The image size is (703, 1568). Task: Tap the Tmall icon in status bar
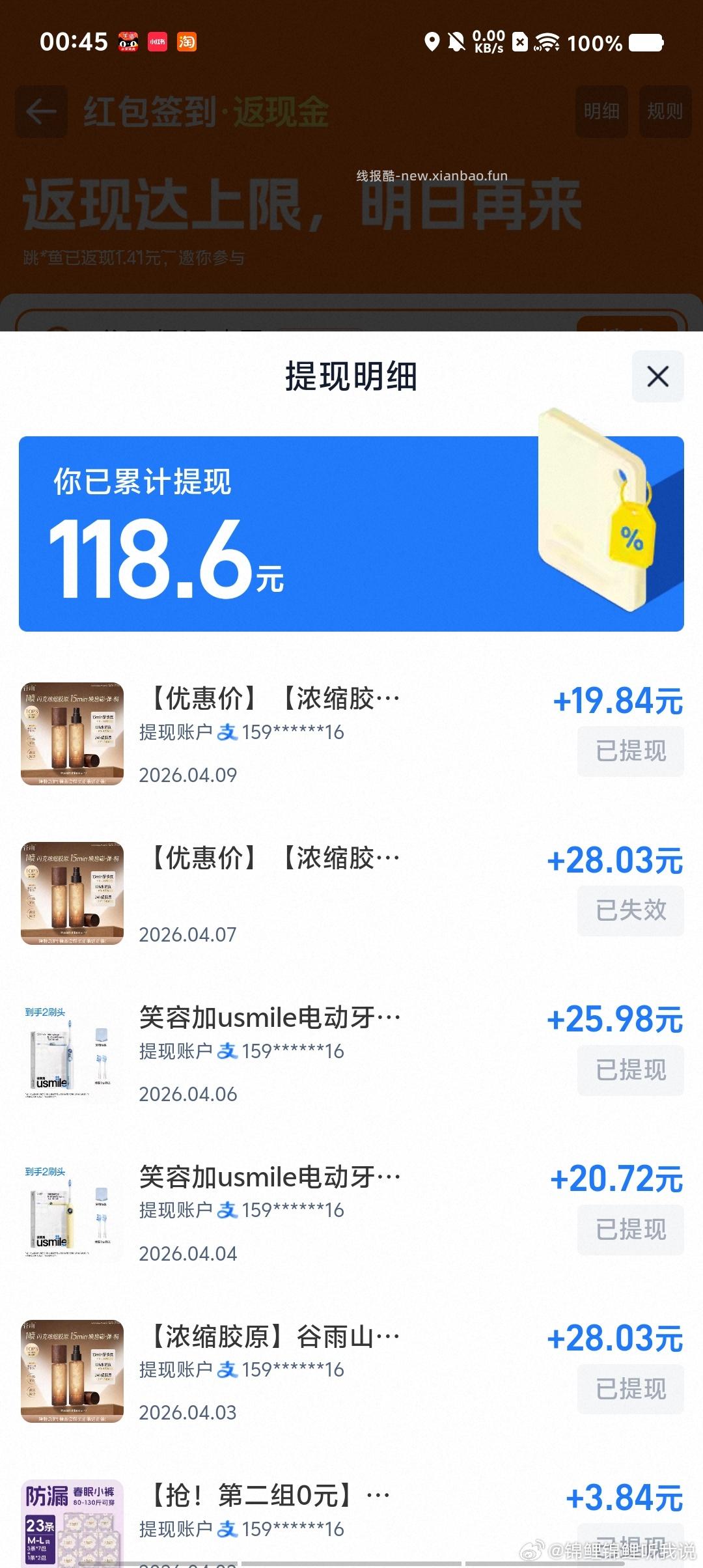(x=129, y=40)
